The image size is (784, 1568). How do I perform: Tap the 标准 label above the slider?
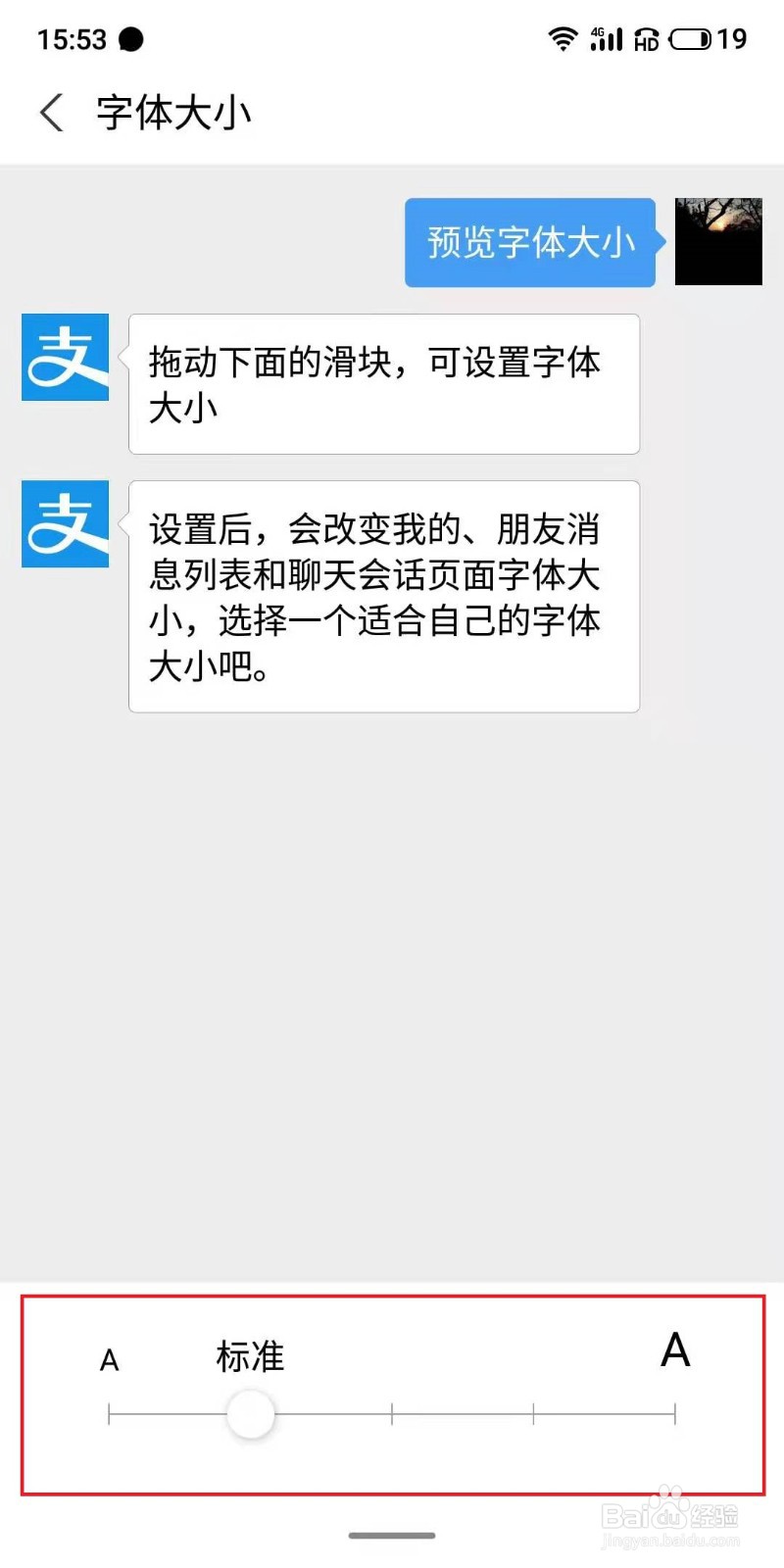[x=249, y=1358]
